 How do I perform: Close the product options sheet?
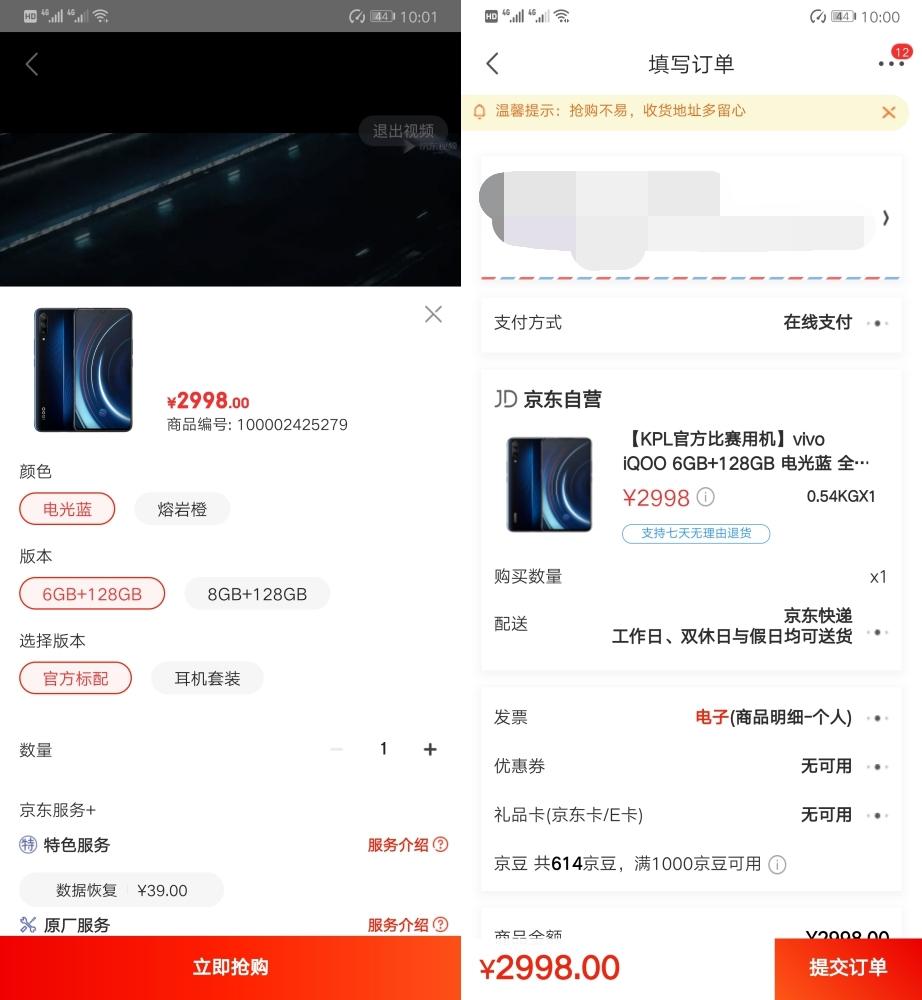point(433,314)
